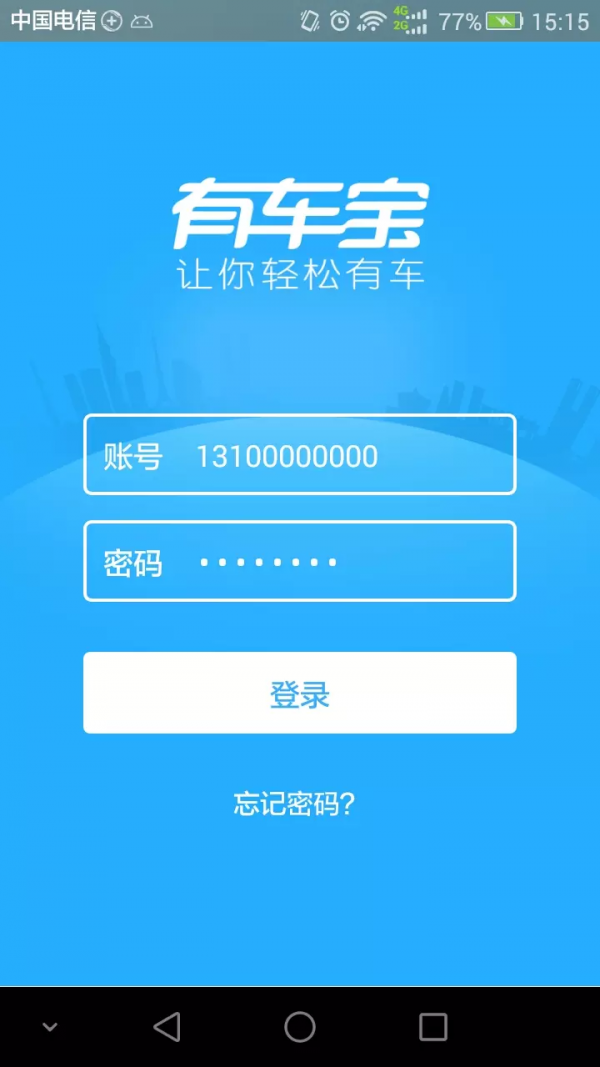Hide the navigation bar with the chevron
Screen dimensions: 600x1067
pyautogui.click(x=50, y=1027)
